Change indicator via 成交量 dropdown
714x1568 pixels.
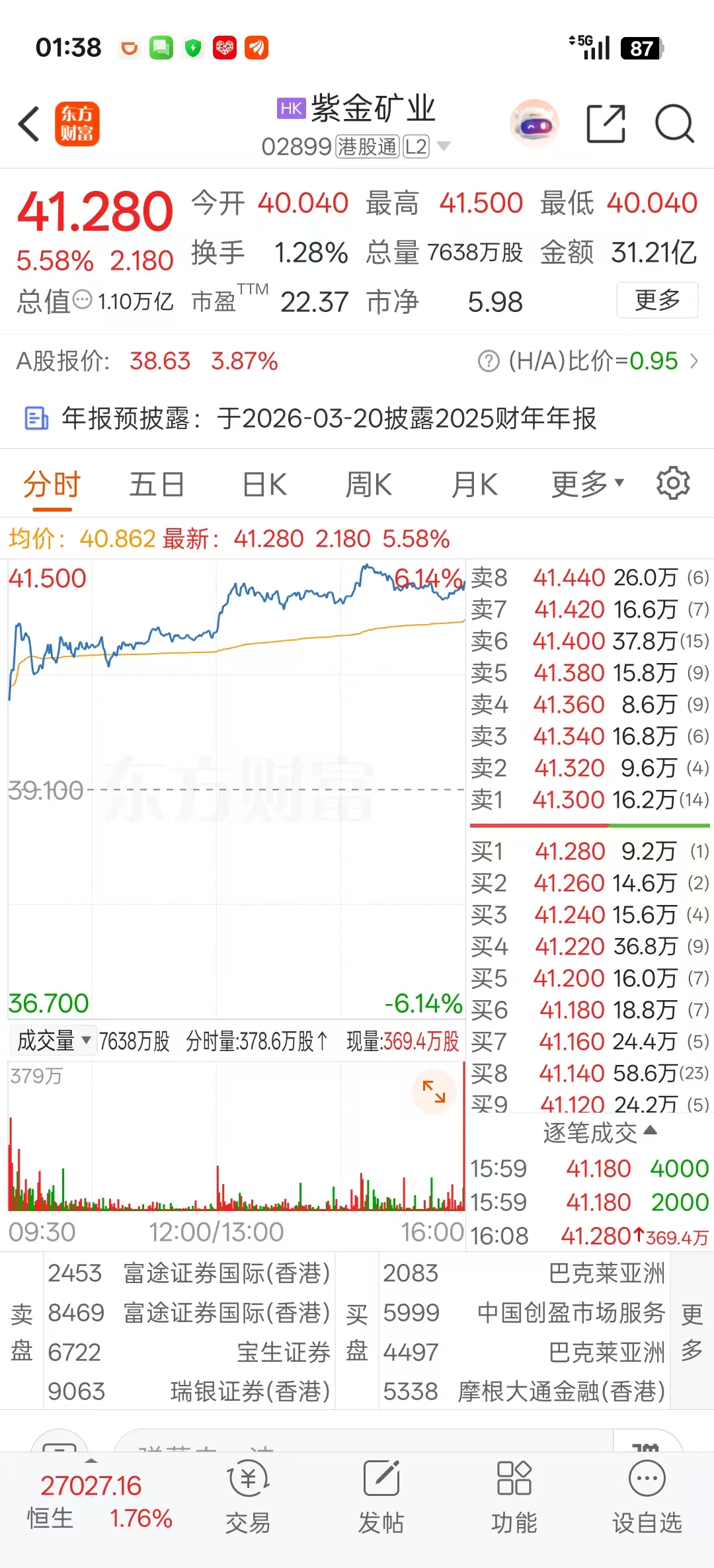(54, 1041)
